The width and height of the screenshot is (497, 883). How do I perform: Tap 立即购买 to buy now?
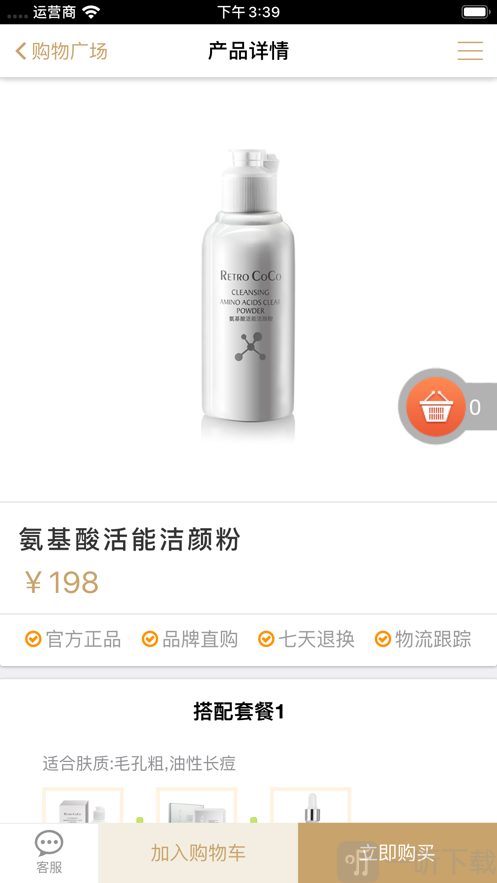[x=397, y=853]
